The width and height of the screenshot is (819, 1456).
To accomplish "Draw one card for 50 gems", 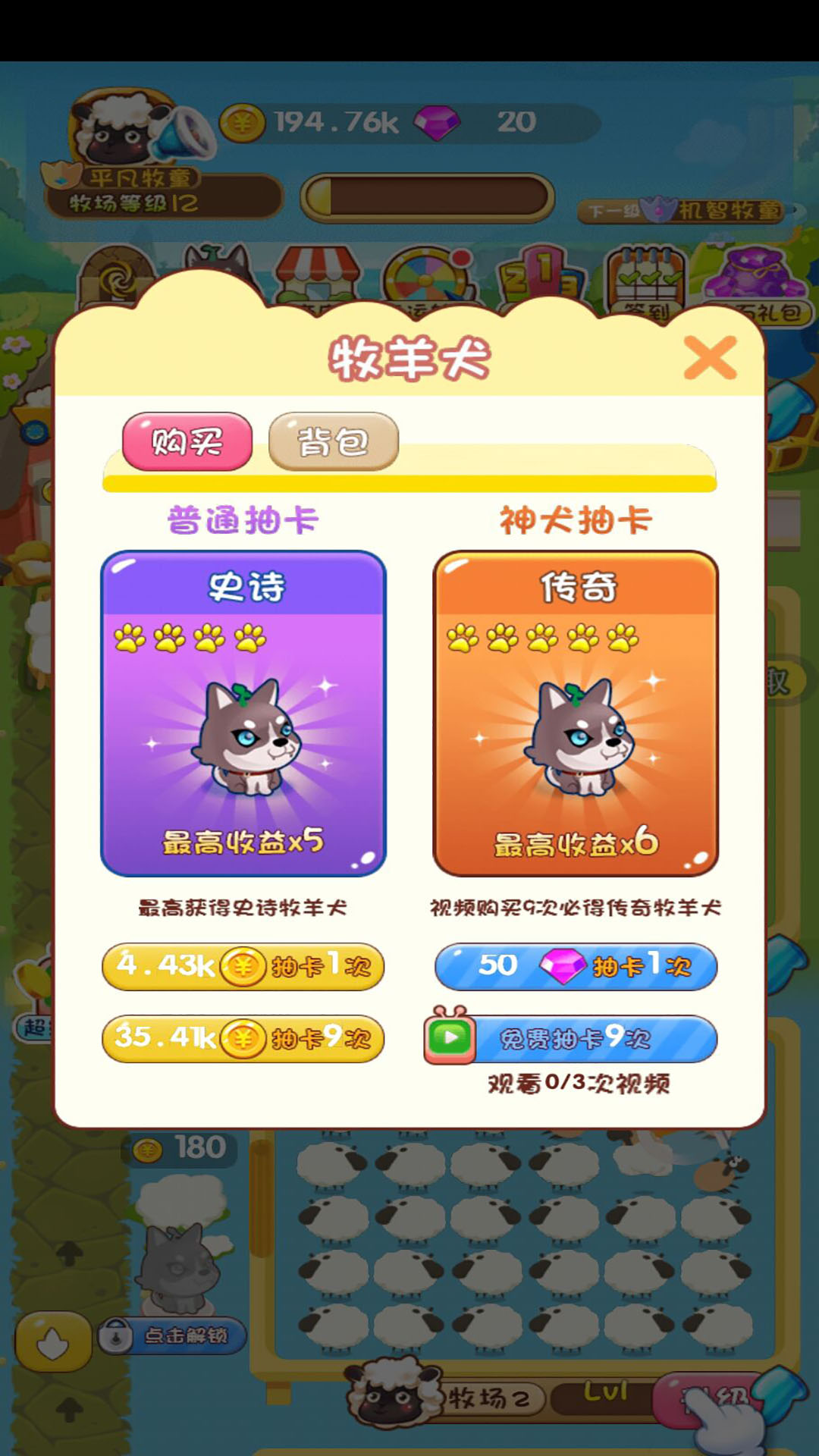I will click(x=576, y=966).
